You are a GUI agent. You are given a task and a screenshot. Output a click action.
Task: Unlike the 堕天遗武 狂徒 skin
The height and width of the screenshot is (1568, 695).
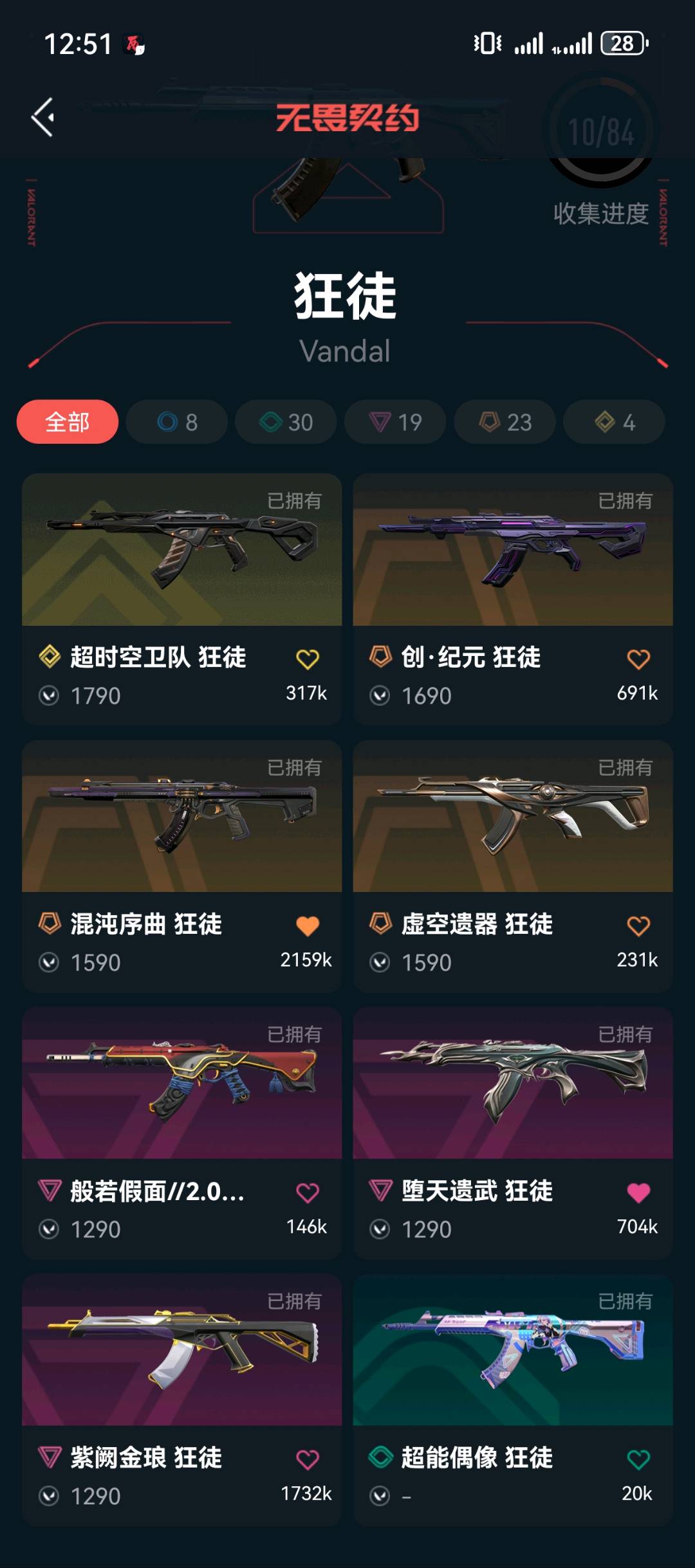[638, 1193]
